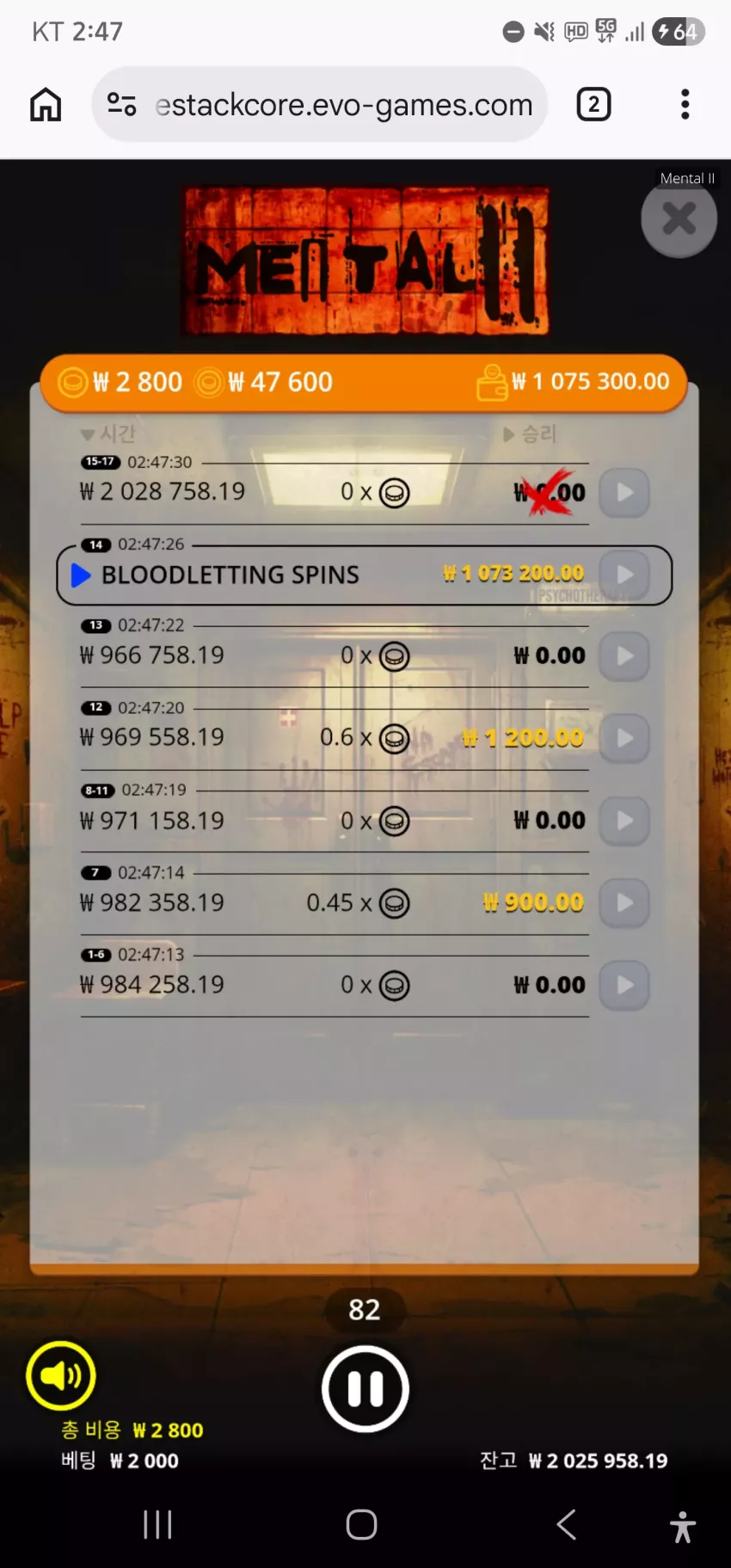This screenshot has width=731, height=1568.
Task: Sort history by win column
Action: 530,434
